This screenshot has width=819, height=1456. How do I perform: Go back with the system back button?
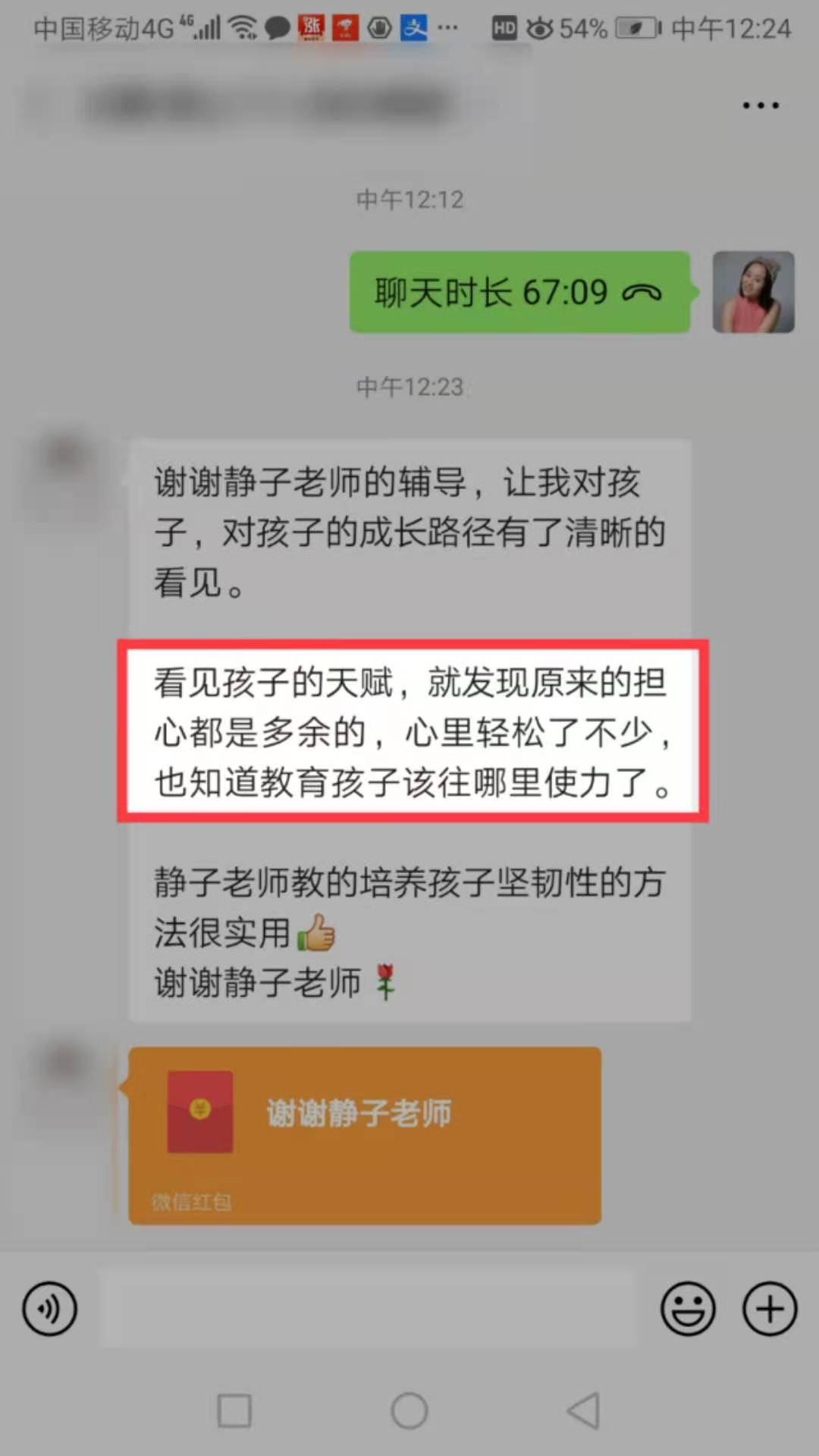[x=583, y=1410]
